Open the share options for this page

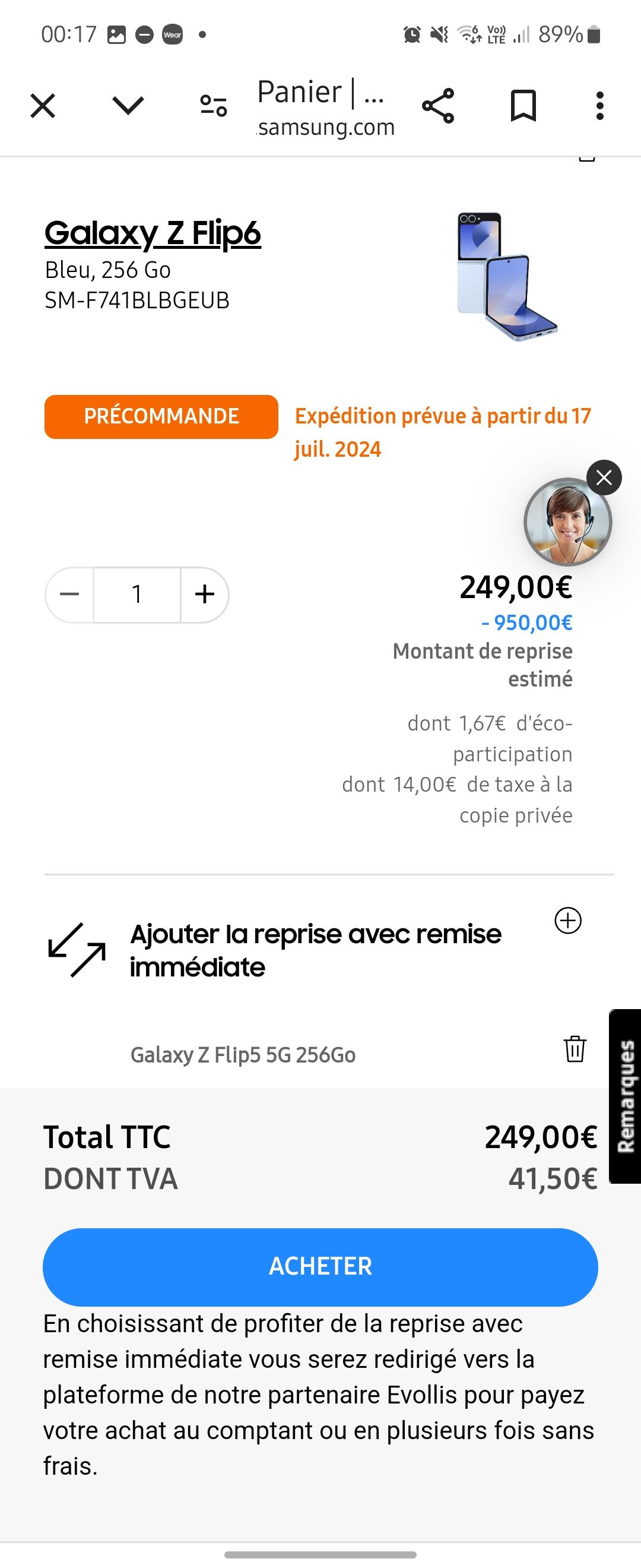tap(440, 106)
